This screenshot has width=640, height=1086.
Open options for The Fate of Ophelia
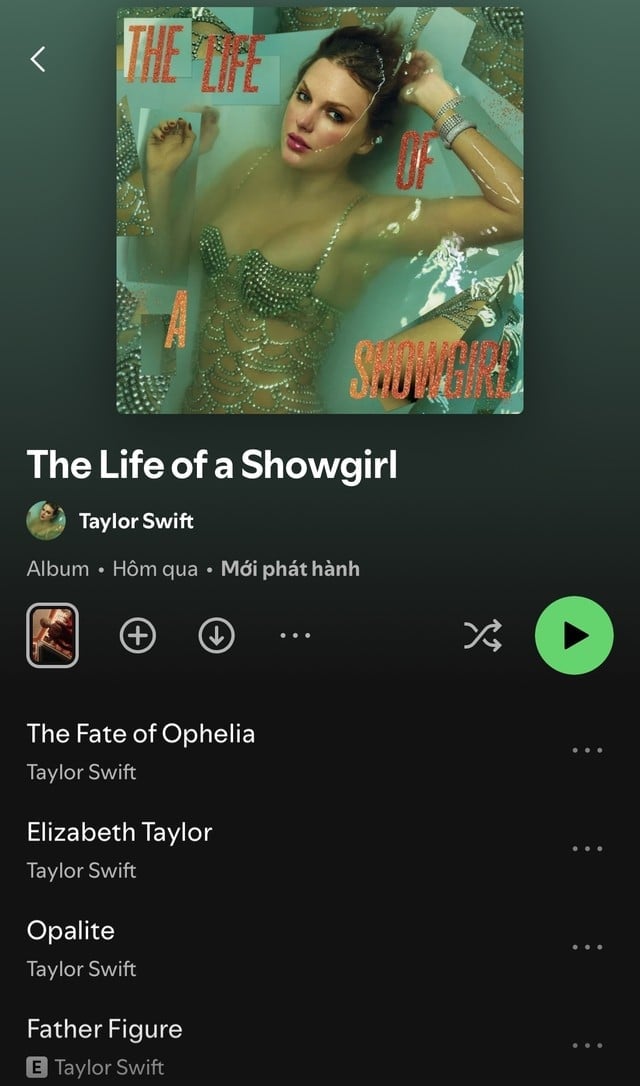[x=587, y=750]
